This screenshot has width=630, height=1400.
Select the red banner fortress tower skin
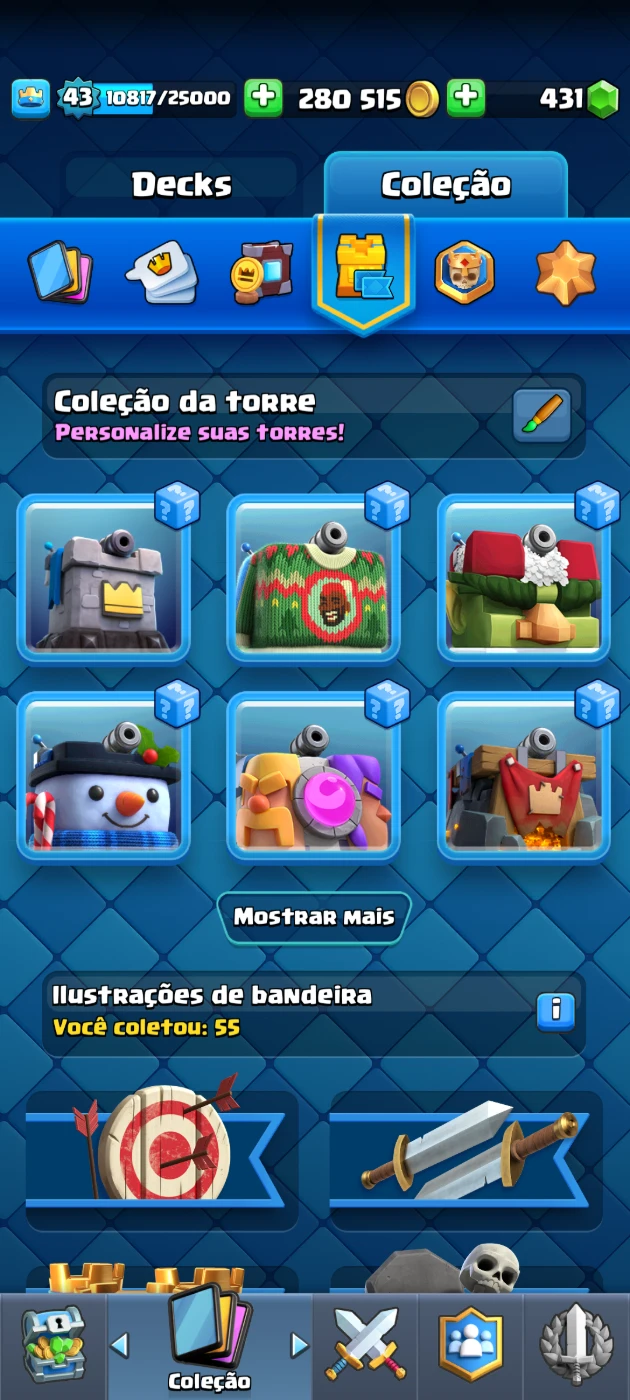point(524,778)
